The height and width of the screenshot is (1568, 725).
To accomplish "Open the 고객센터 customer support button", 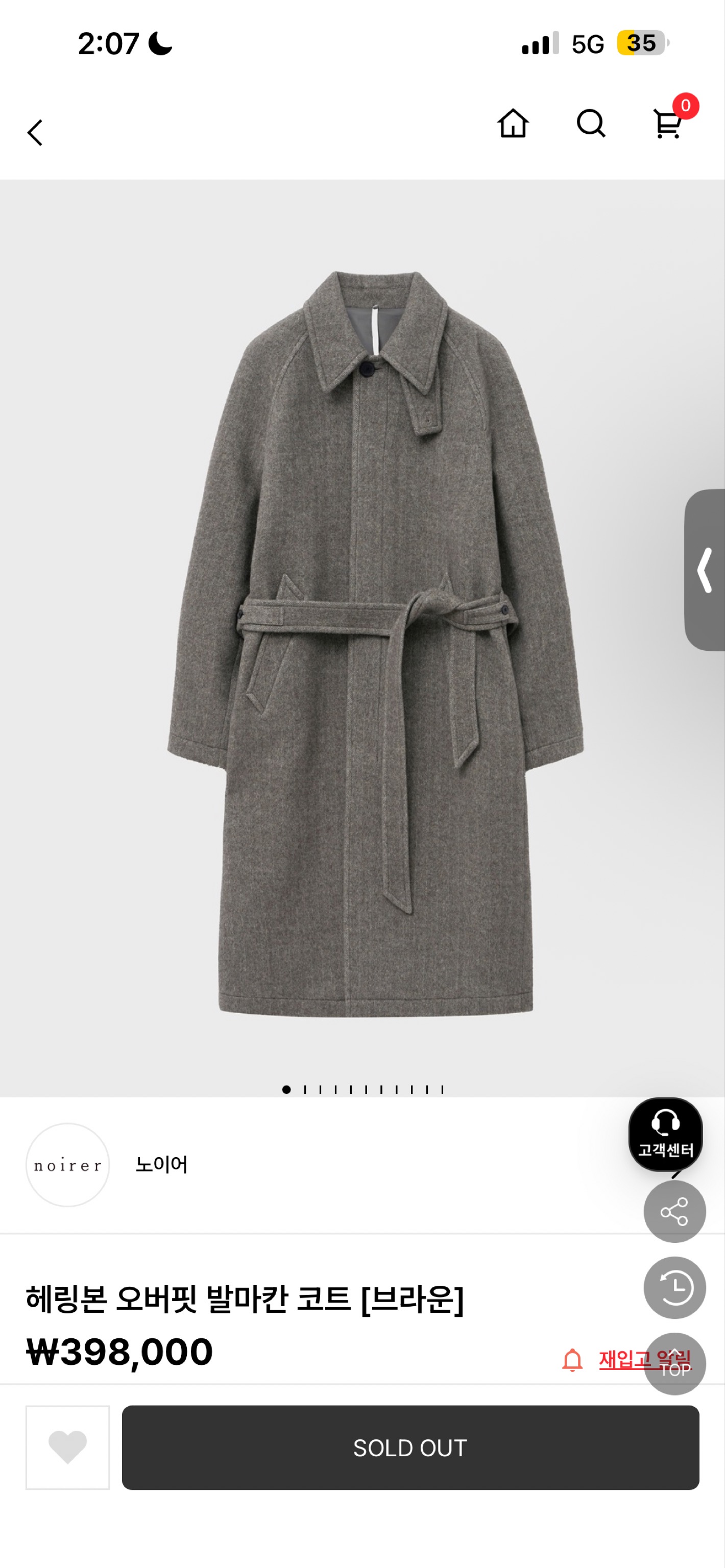I will click(665, 1134).
